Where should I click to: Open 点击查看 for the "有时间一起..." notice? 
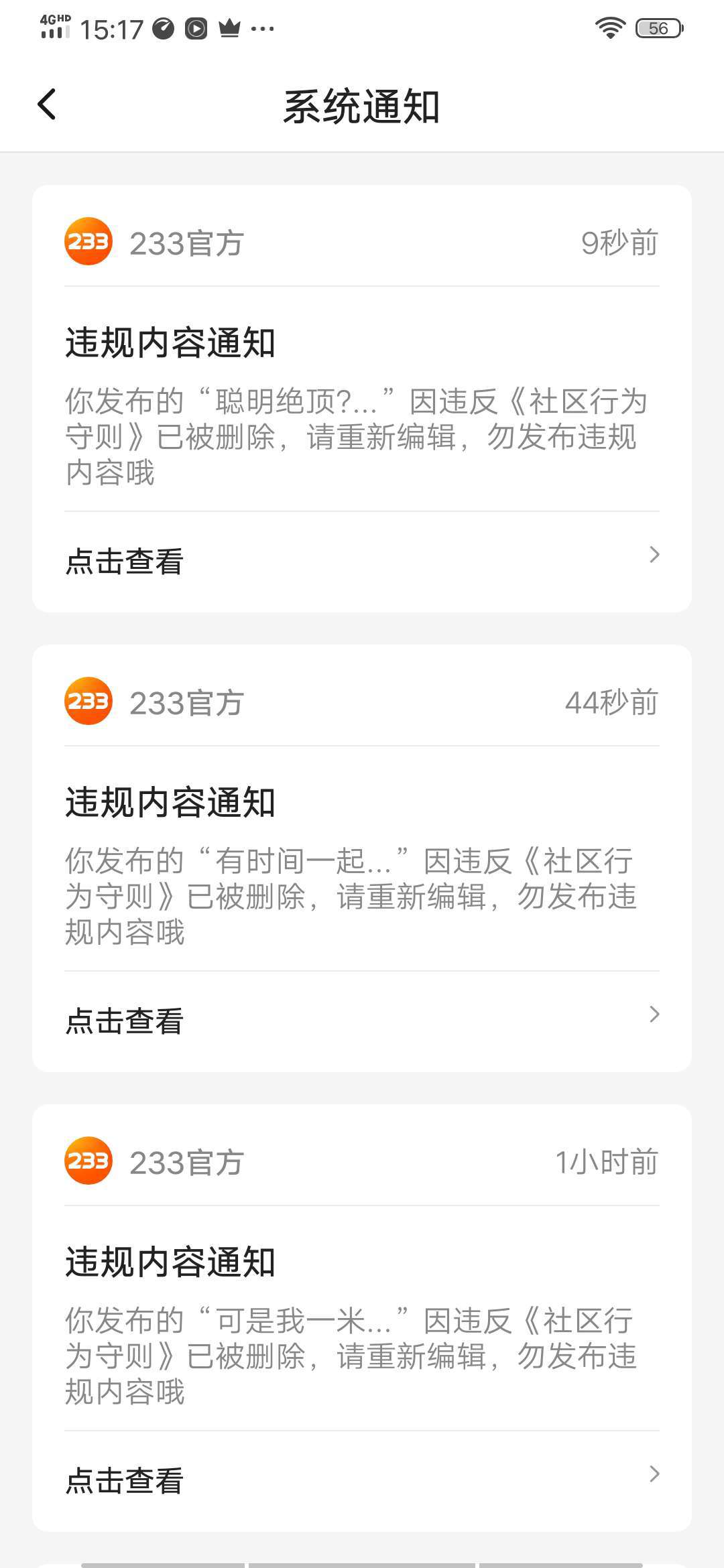(362, 1021)
